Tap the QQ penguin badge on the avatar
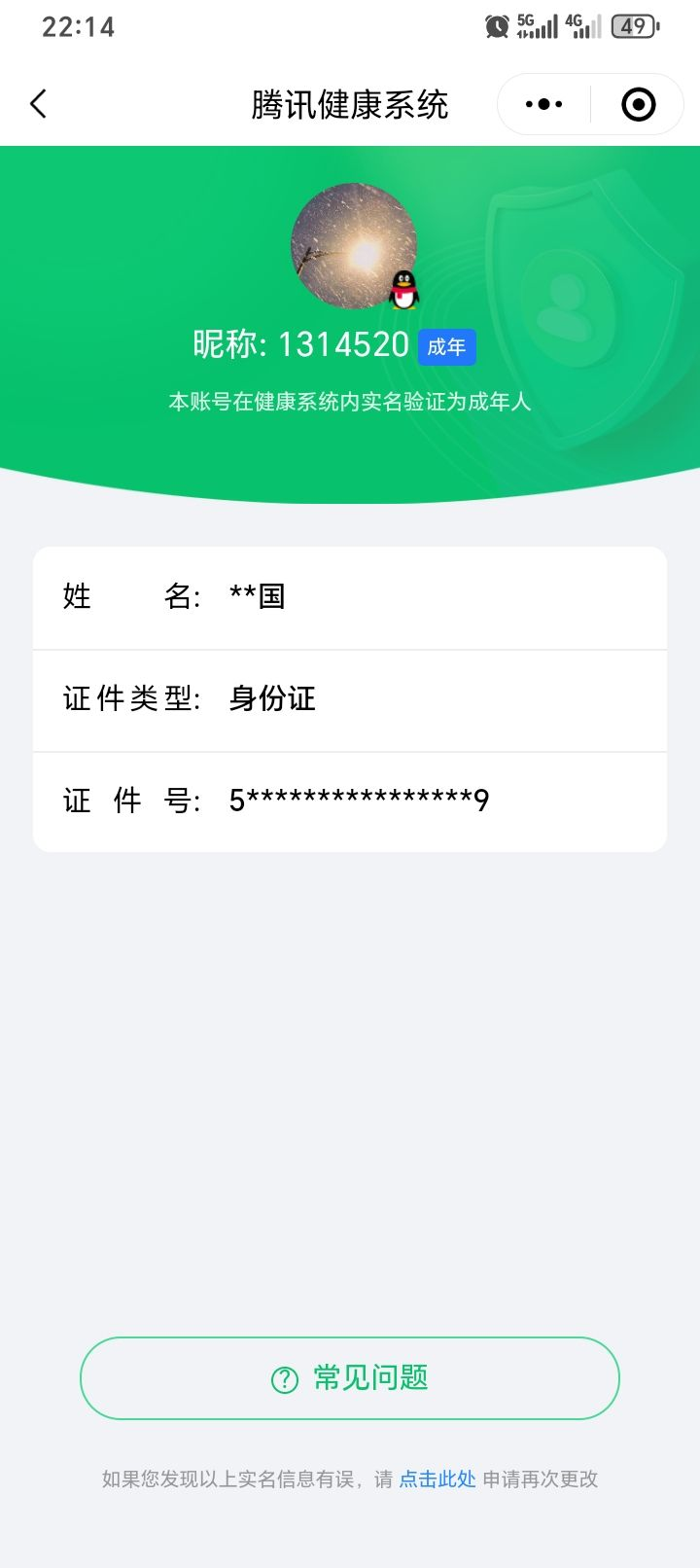 pyautogui.click(x=404, y=292)
